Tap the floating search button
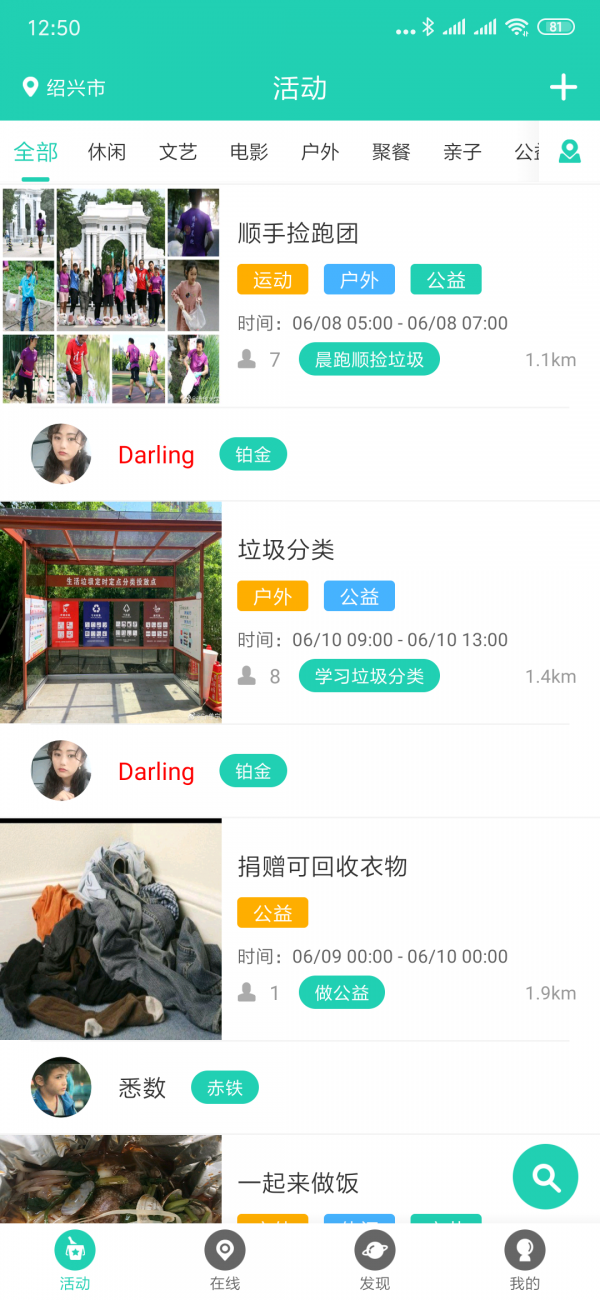Screen dimensions: 600x1300 545,1177
